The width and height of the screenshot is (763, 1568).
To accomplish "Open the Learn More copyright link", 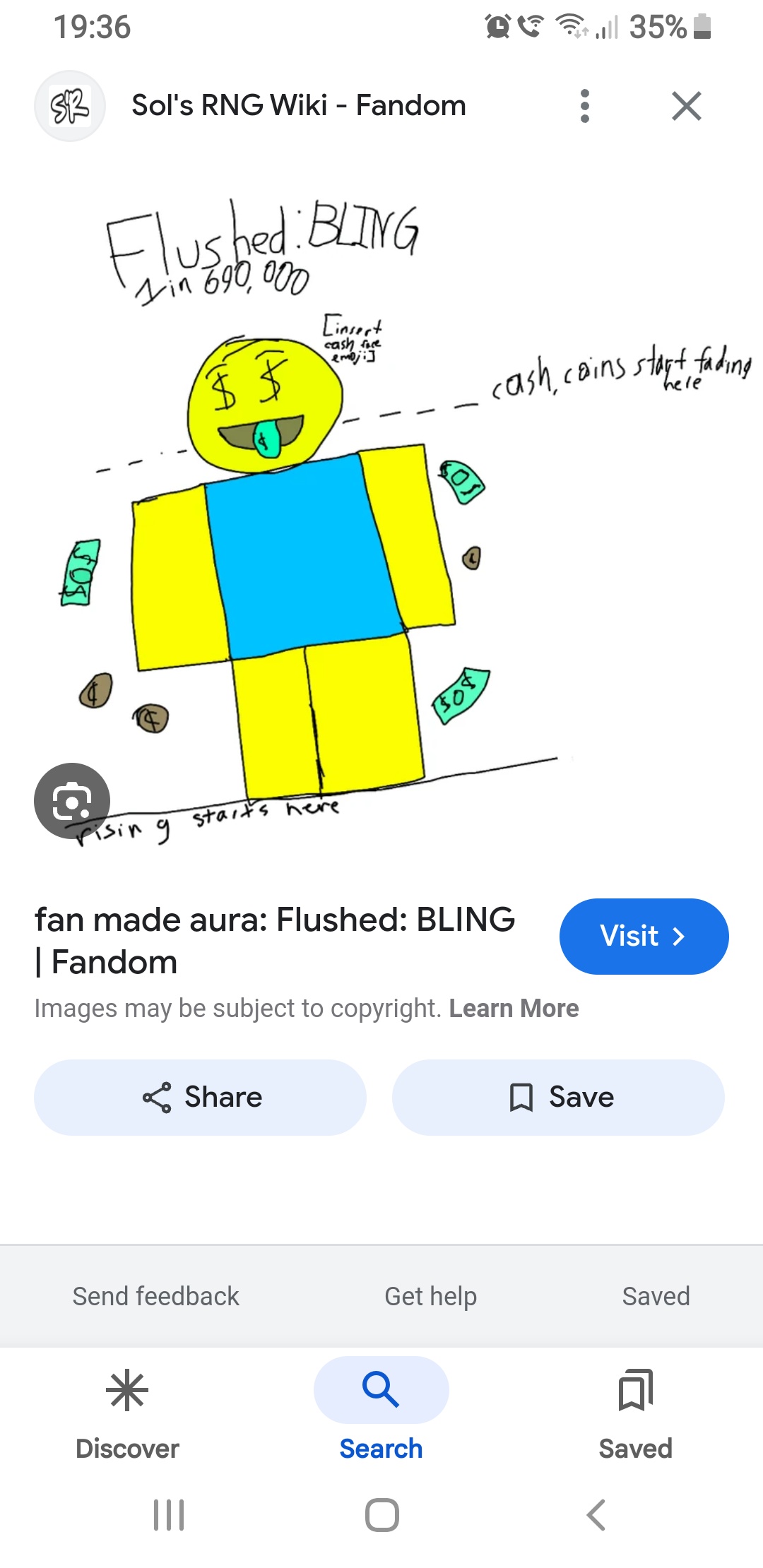I will pyautogui.click(x=514, y=1009).
